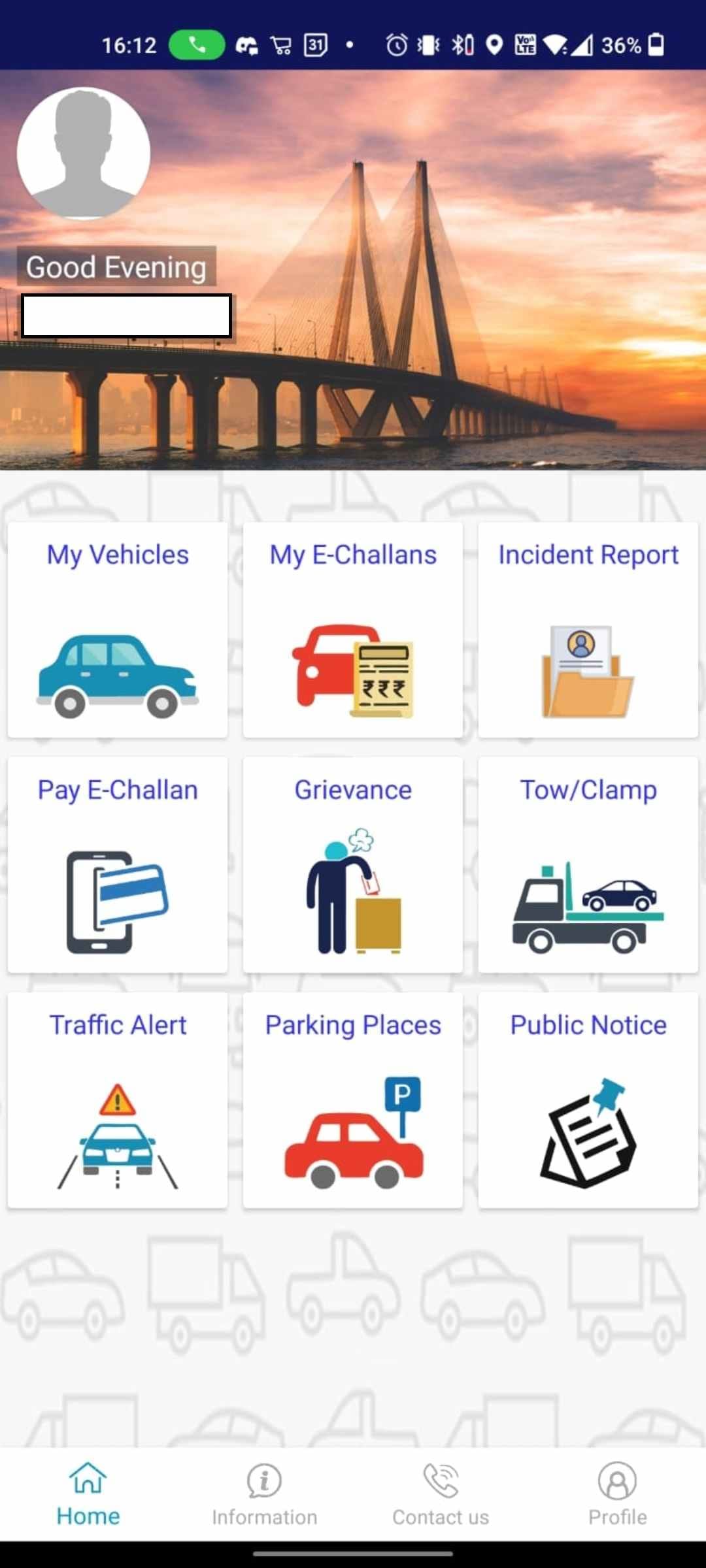Tap the ongoing call indicator in status bar
Image resolution: width=706 pixels, height=1568 pixels.
195,45
